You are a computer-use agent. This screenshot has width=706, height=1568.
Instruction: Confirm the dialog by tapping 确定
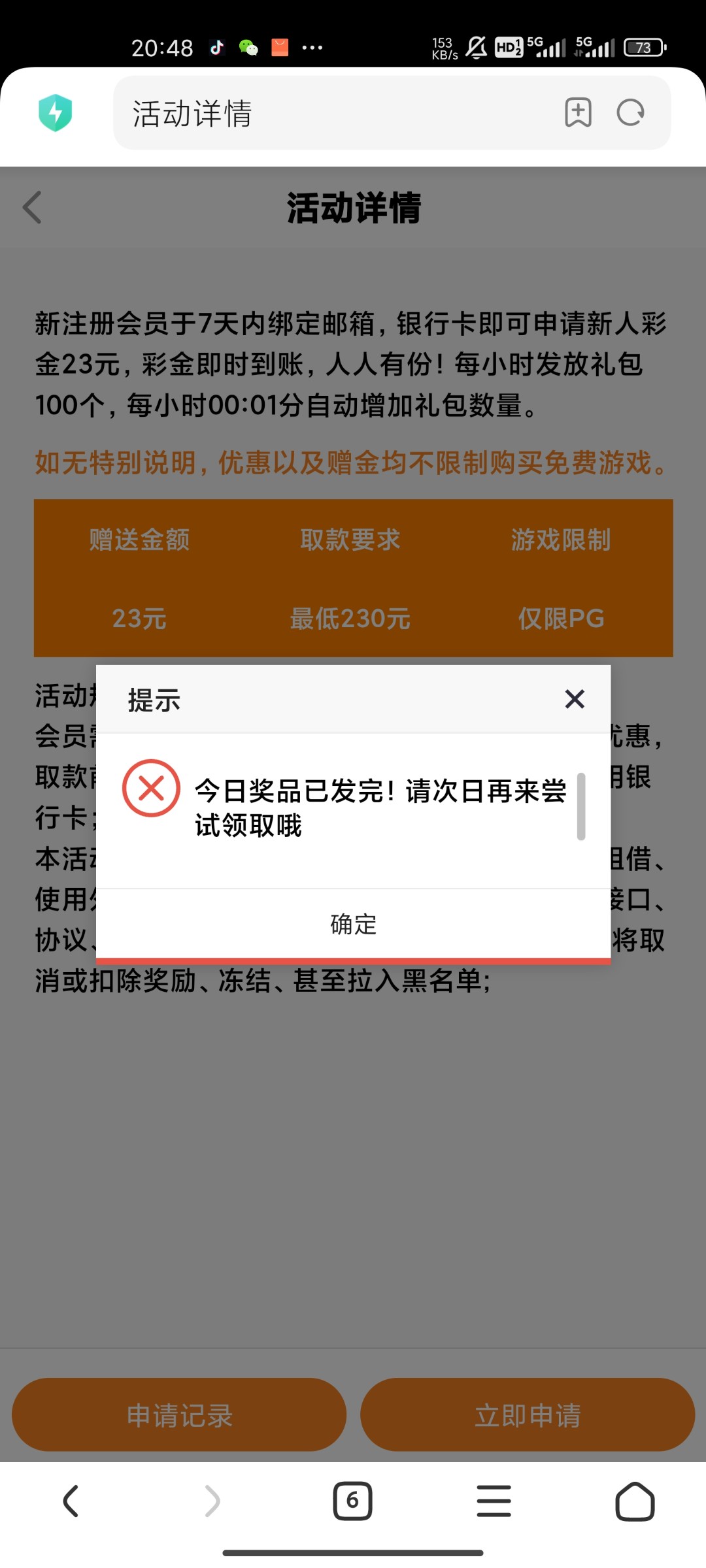coord(353,924)
